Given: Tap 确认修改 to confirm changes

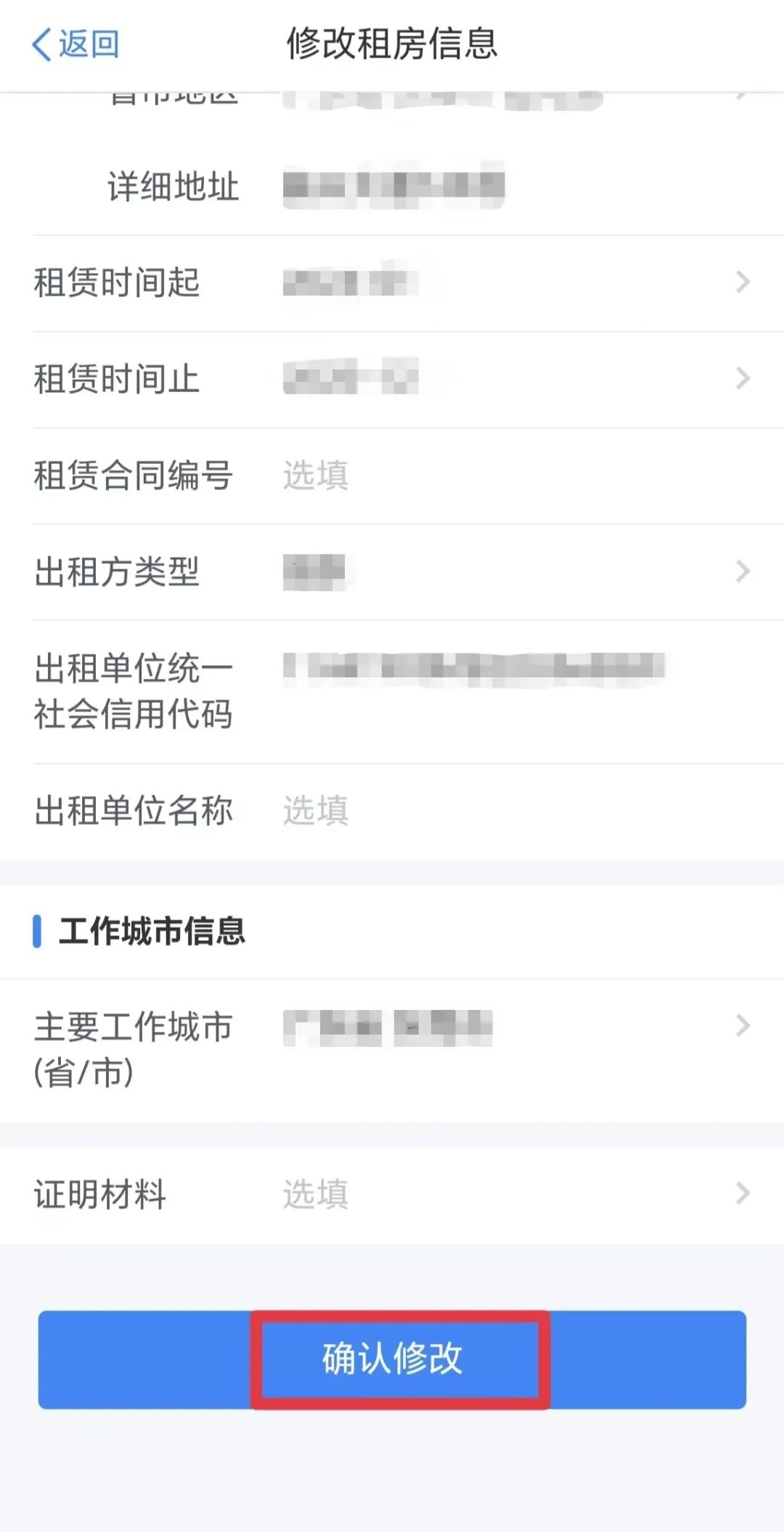Looking at the screenshot, I should (392, 1359).
